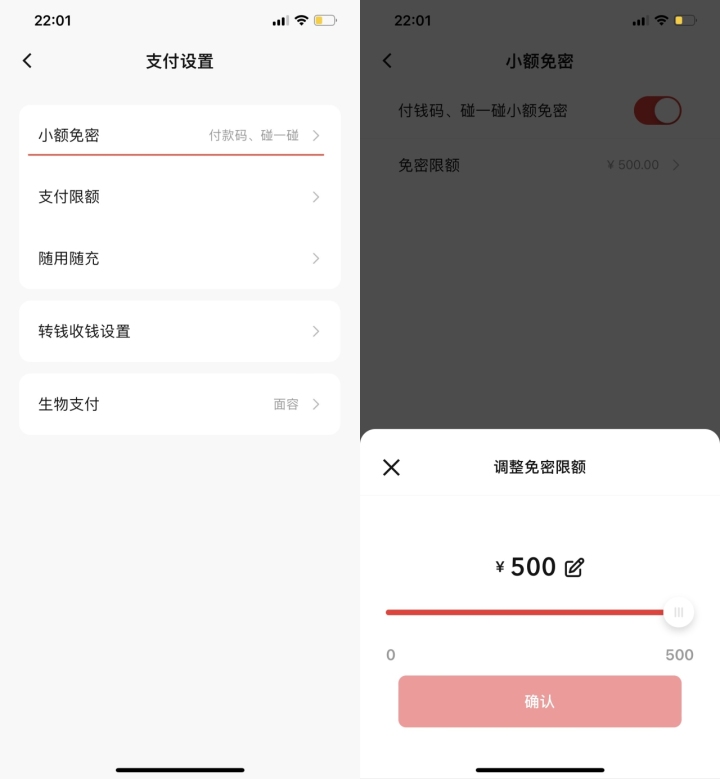This screenshot has height=779, width=720.
Task: Tap the 确认 confirm button
Action: click(x=540, y=701)
